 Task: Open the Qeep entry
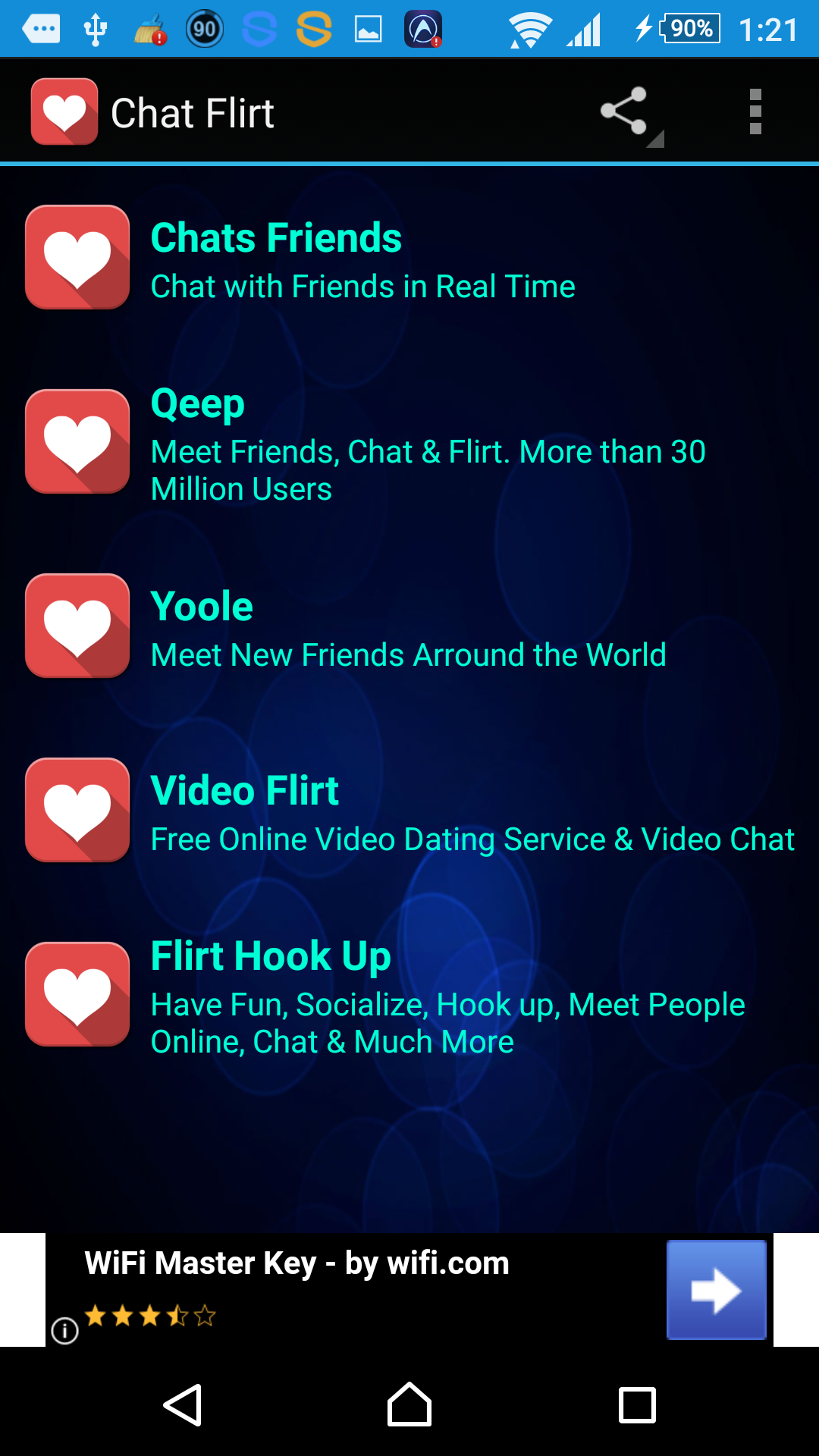[409, 444]
